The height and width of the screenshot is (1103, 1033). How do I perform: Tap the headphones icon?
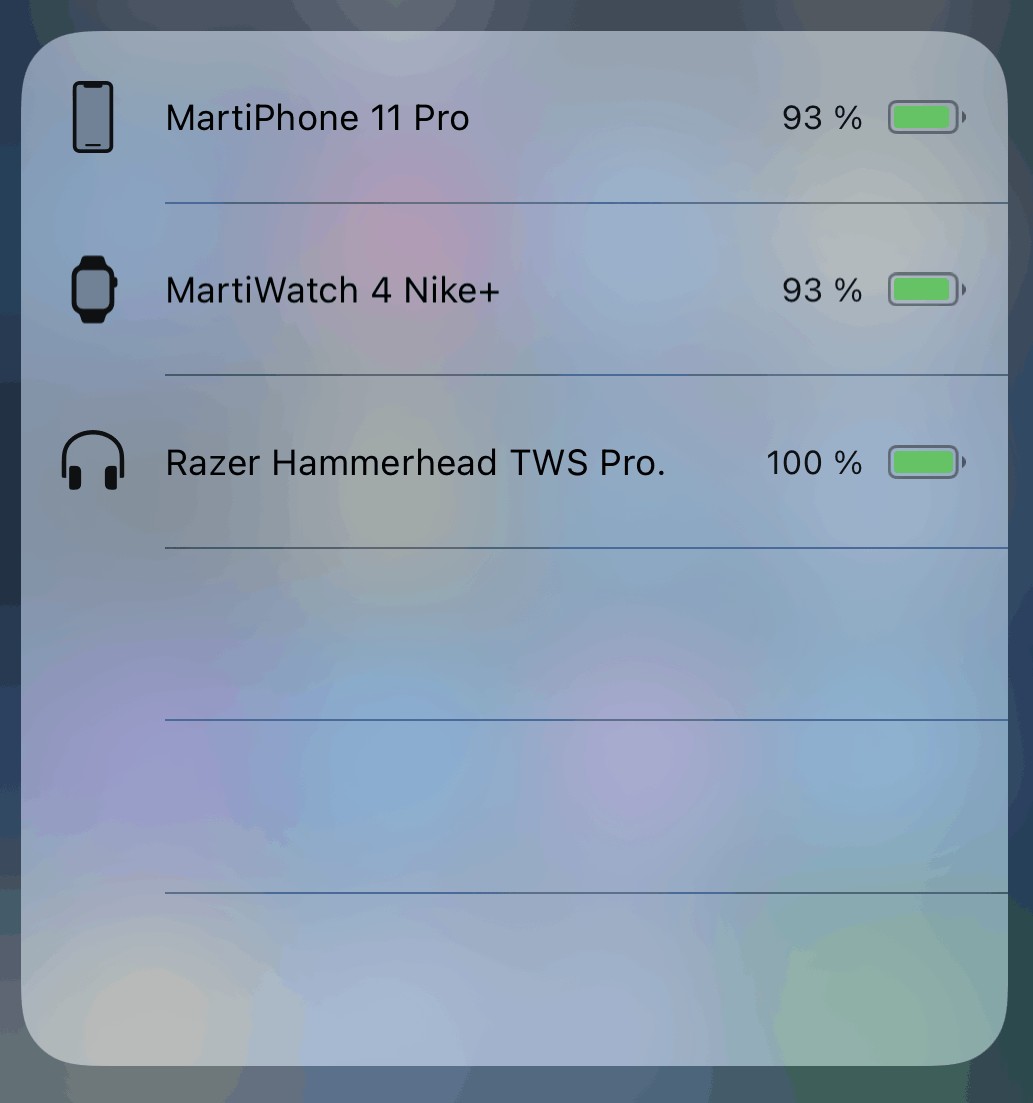93,461
